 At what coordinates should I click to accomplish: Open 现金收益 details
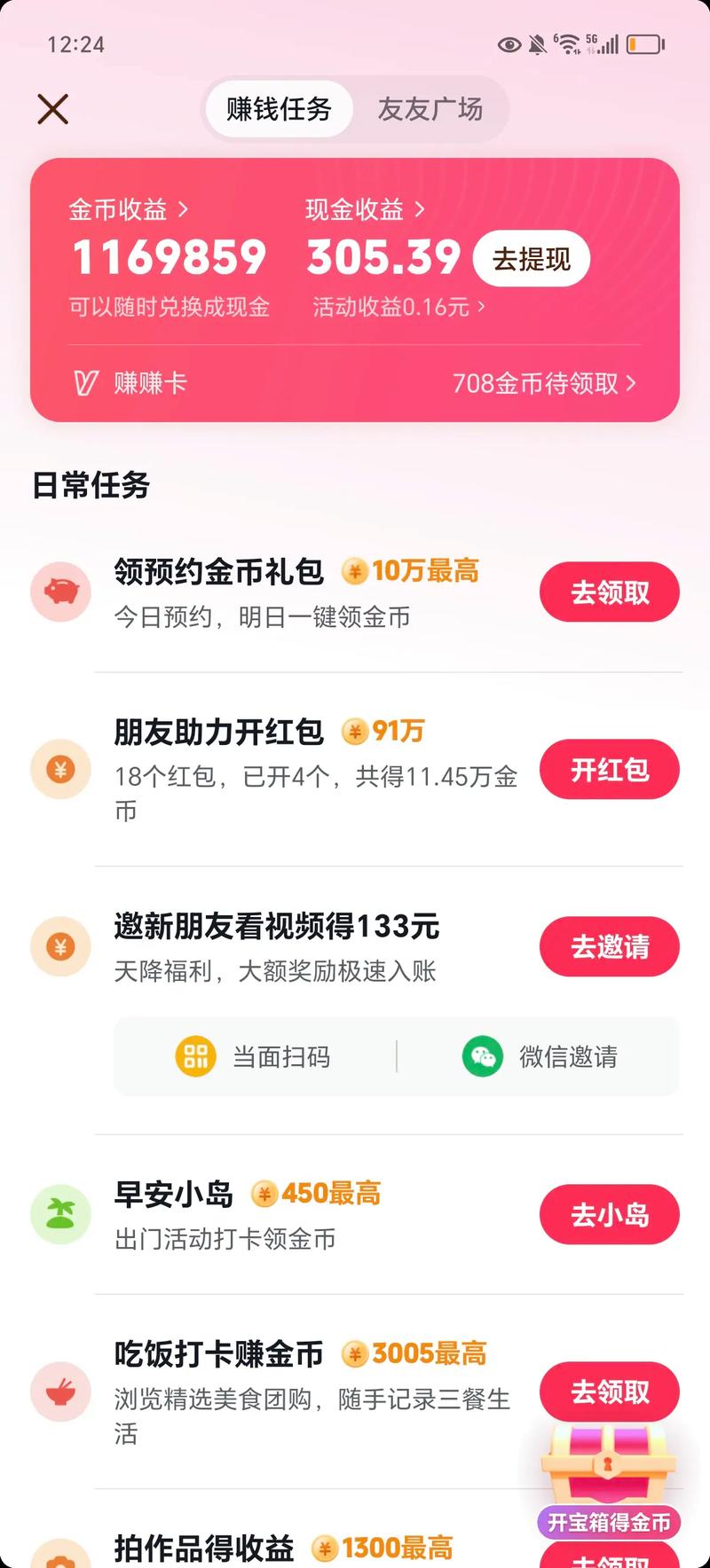pyautogui.click(x=365, y=209)
